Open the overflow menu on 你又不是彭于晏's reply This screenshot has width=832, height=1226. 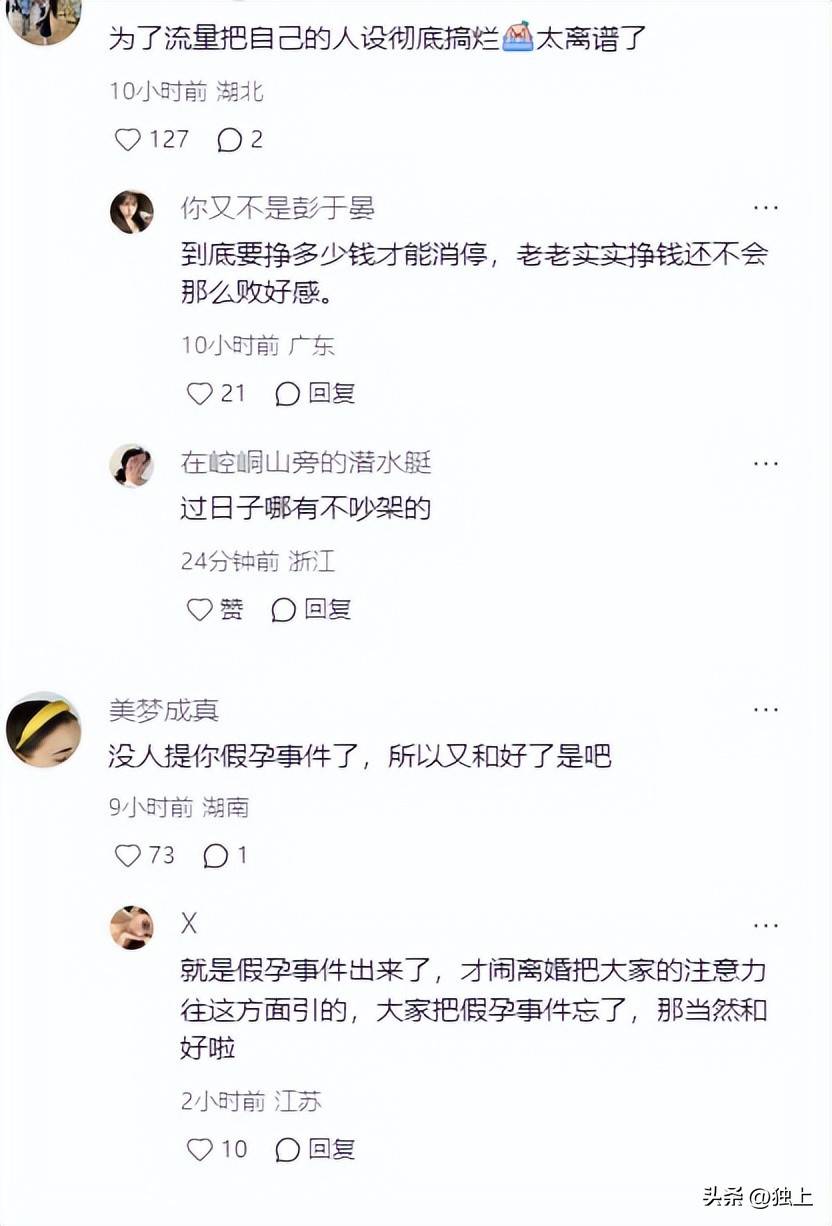point(765,208)
